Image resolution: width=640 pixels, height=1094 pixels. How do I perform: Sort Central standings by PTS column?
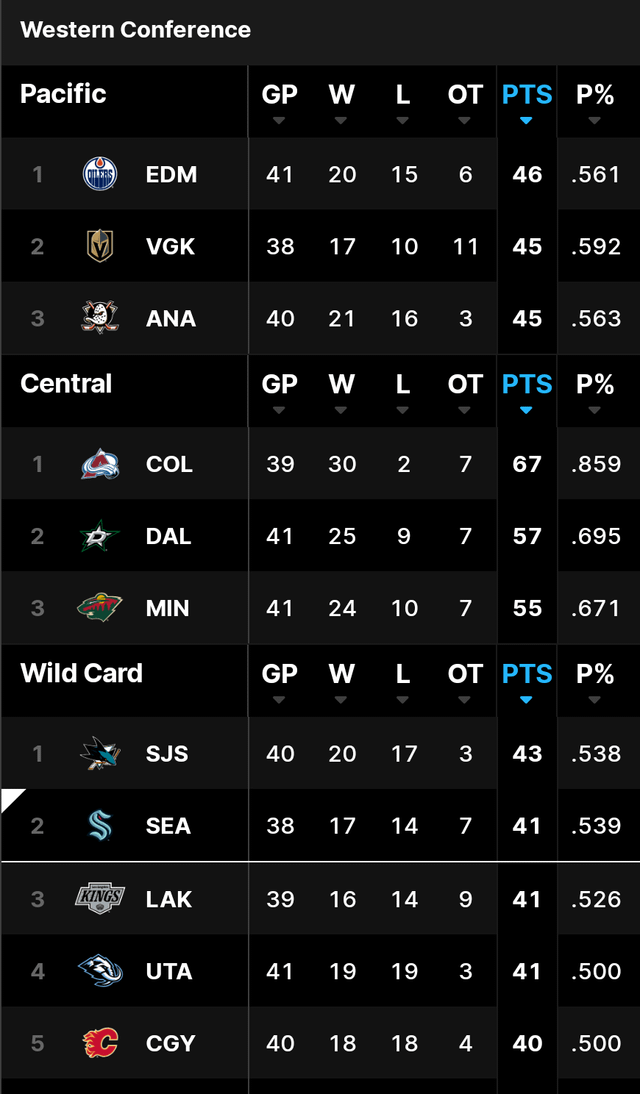[x=527, y=391]
